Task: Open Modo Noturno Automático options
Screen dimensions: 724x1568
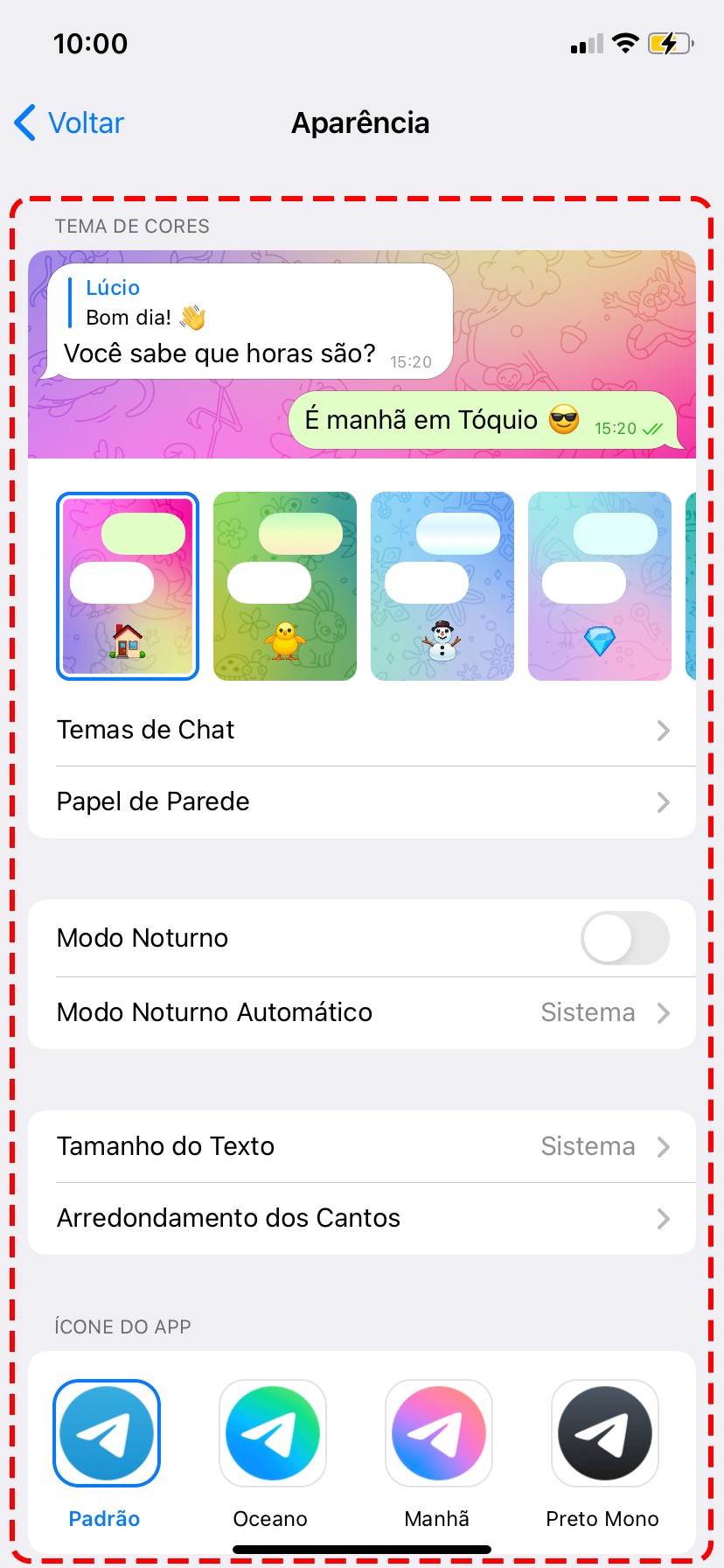Action: [x=362, y=1012]
